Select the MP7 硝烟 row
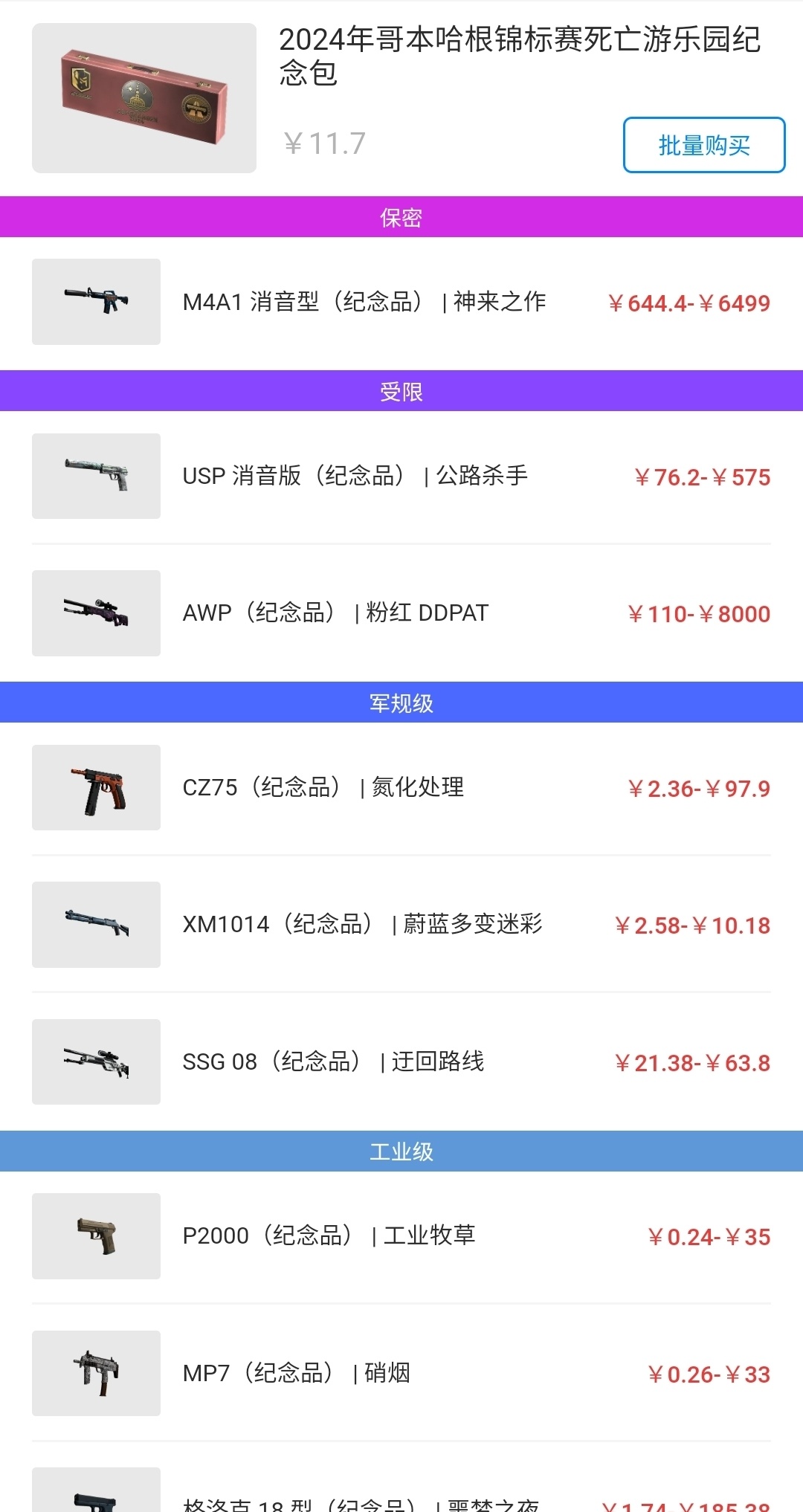This screenshot has height=1512, width=803. pyautogui.click(x=401, y=1373)
